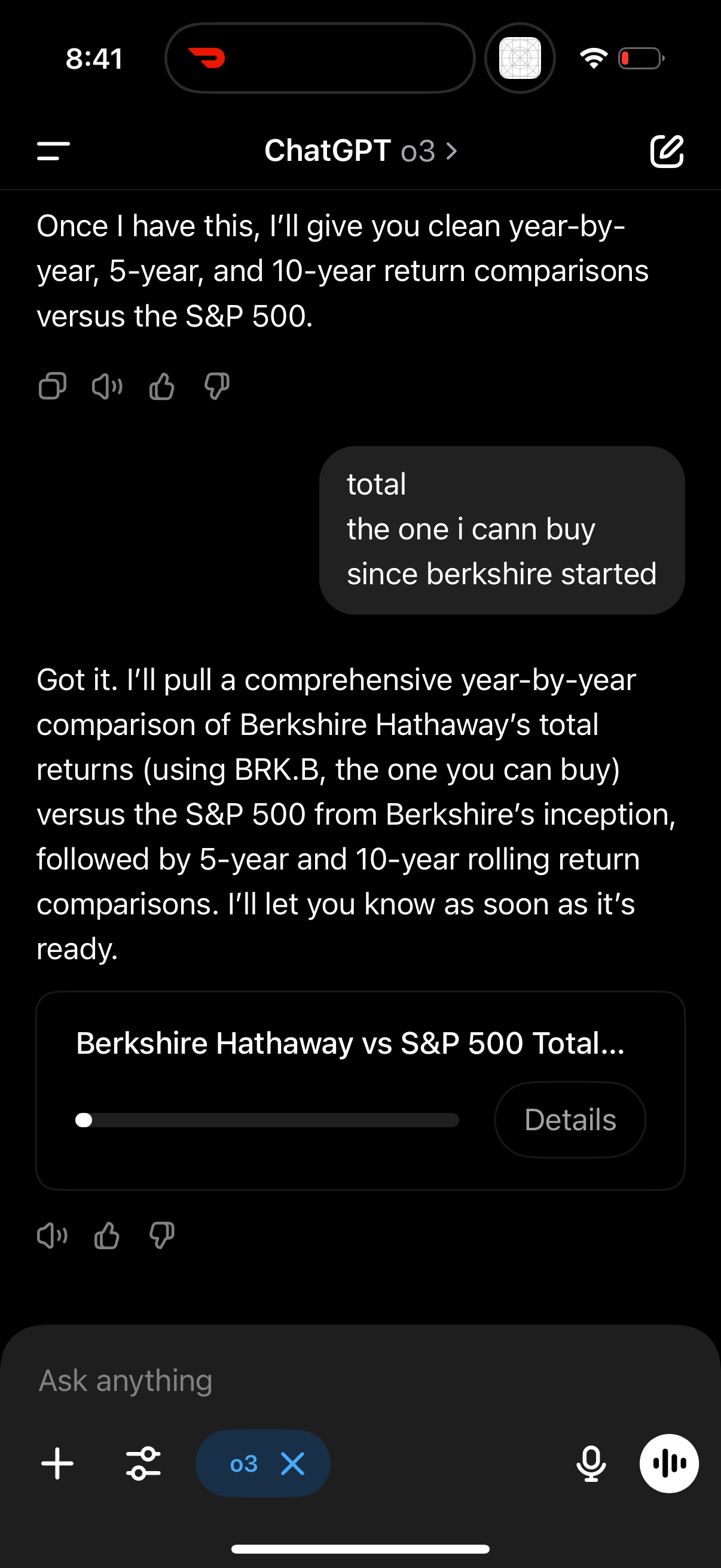Start a new chat with compose icon
This screenshot has height=1568, width=721.
(668, 151)
